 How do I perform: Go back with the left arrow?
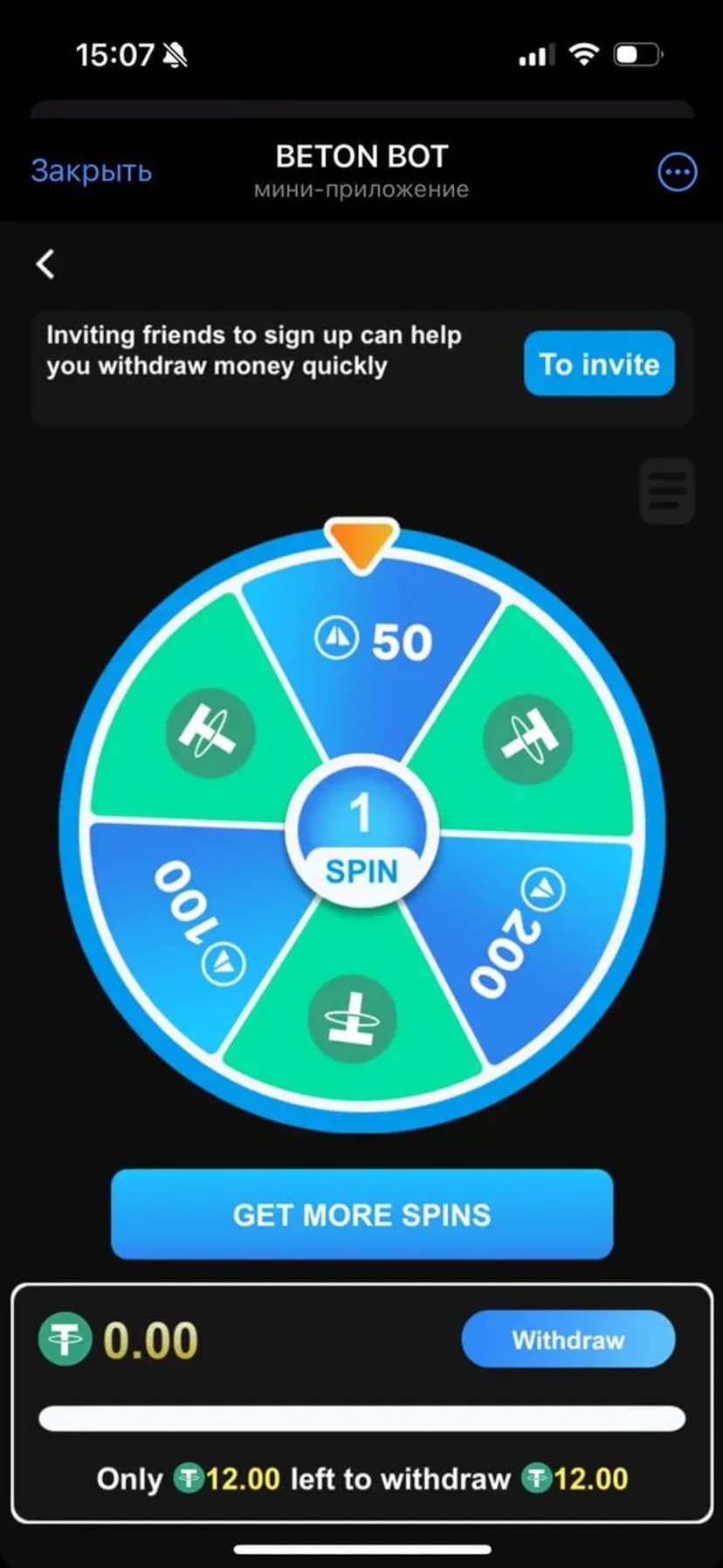46,264
